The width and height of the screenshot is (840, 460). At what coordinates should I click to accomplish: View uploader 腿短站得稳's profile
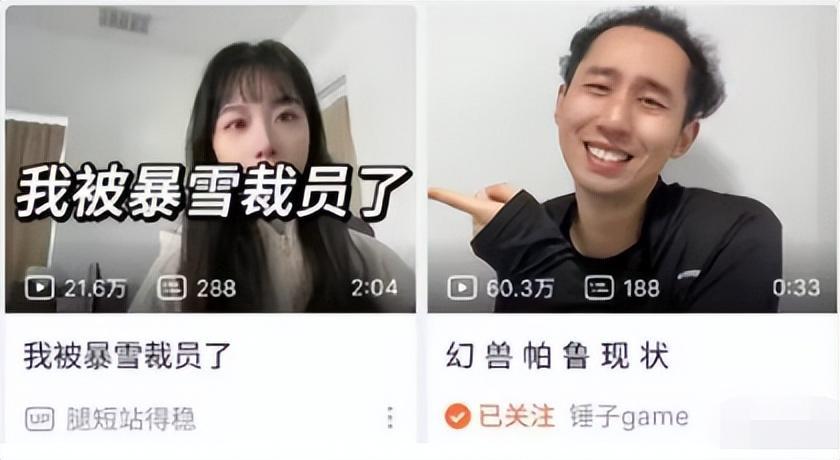[x=130, y=418]
